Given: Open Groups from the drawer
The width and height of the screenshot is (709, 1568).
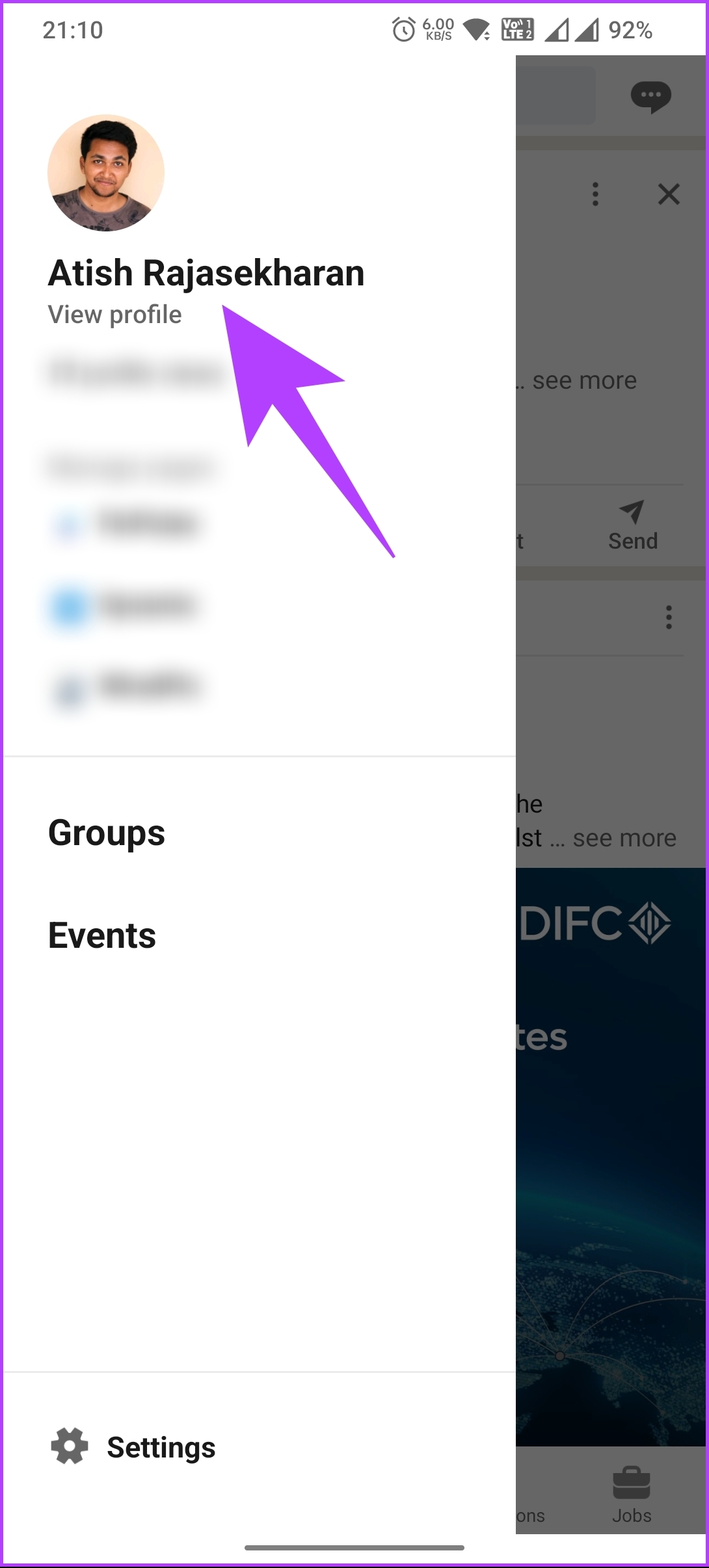Looking at the screenshot, I should point(107,833).
